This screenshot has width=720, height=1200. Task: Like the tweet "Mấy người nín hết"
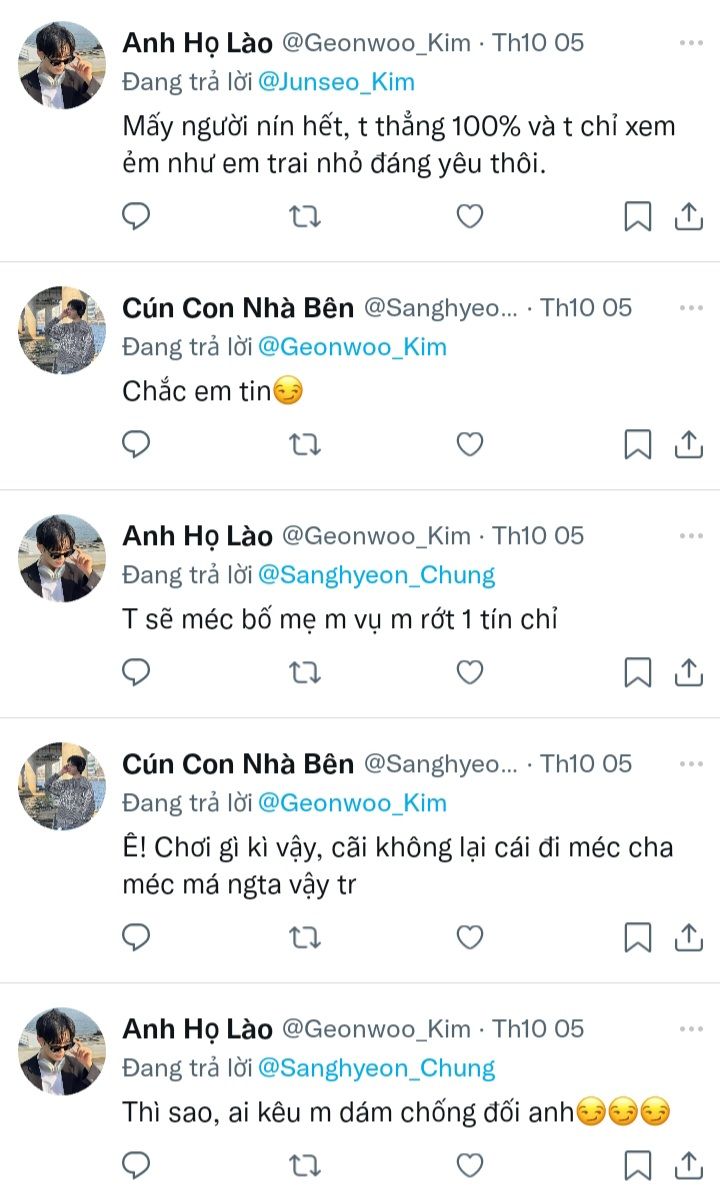point(469,216)
